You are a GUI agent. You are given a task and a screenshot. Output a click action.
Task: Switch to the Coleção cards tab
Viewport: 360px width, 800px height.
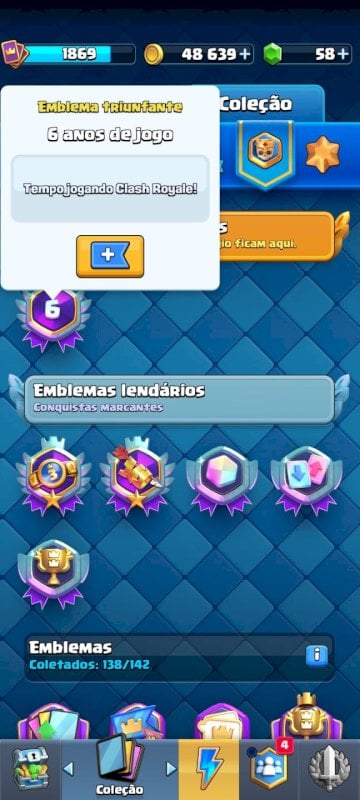(x=120, y=769)
